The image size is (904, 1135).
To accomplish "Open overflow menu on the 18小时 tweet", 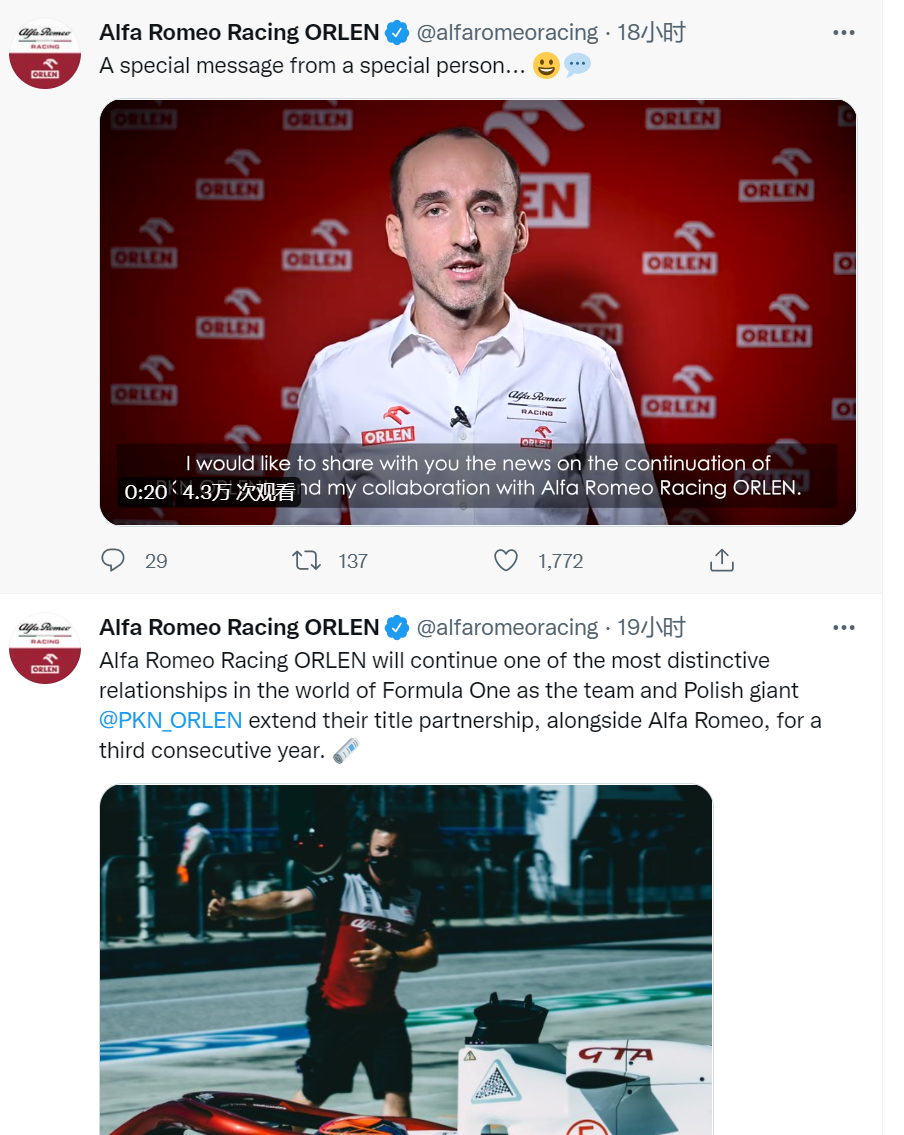I will click(844, 33).
